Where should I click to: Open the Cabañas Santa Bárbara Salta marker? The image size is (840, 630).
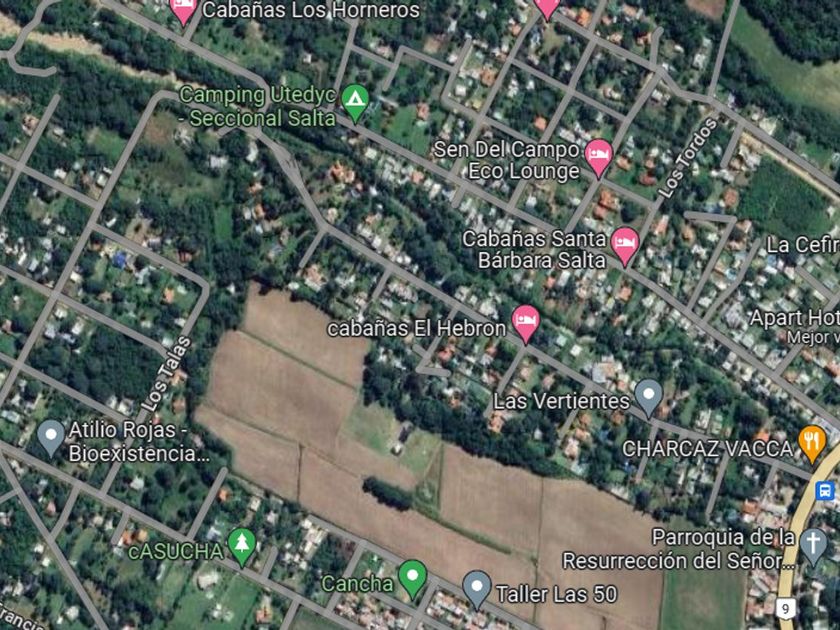click(x=625, y=246)
